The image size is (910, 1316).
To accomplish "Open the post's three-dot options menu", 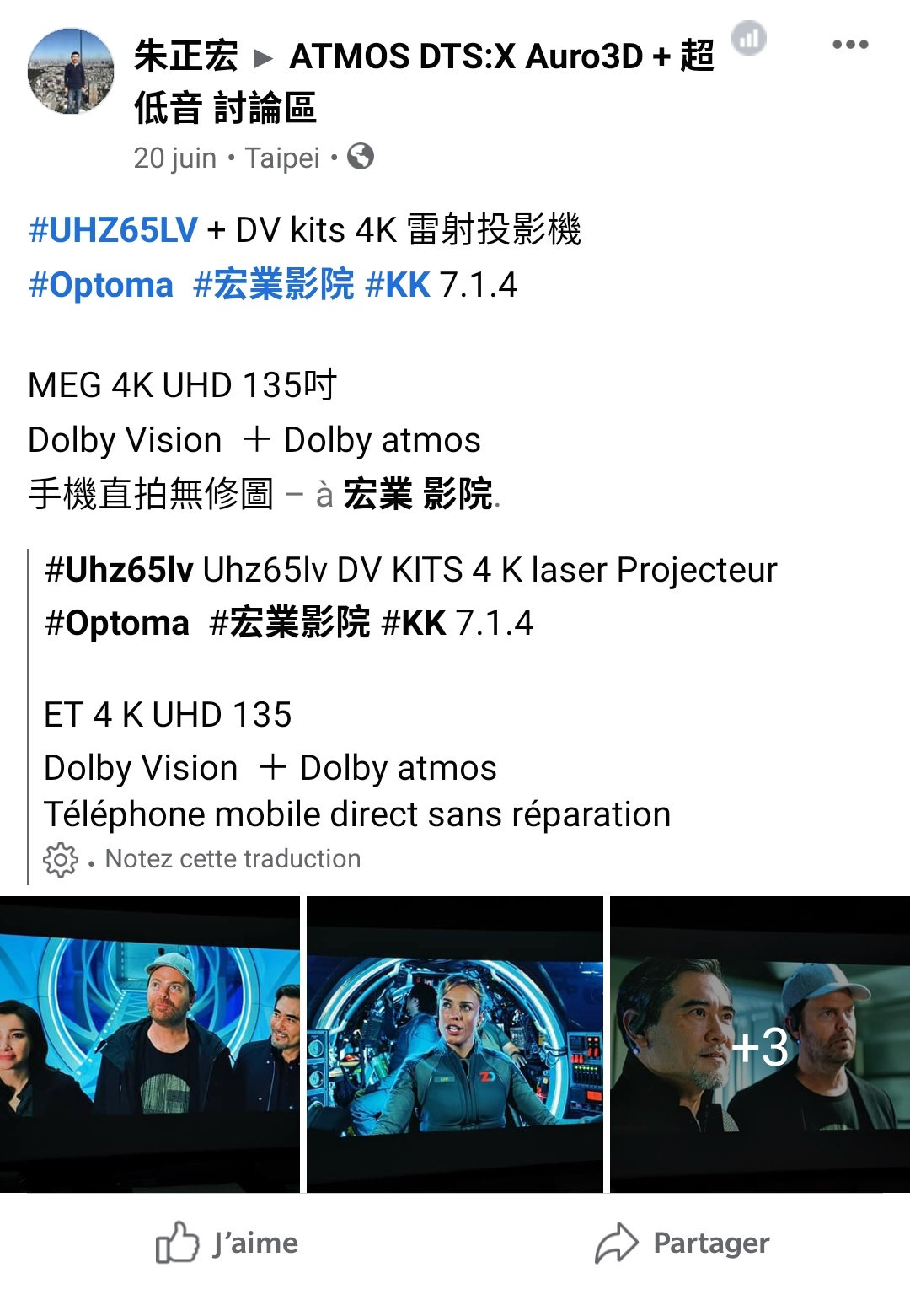I will click(x=849, y=45).
